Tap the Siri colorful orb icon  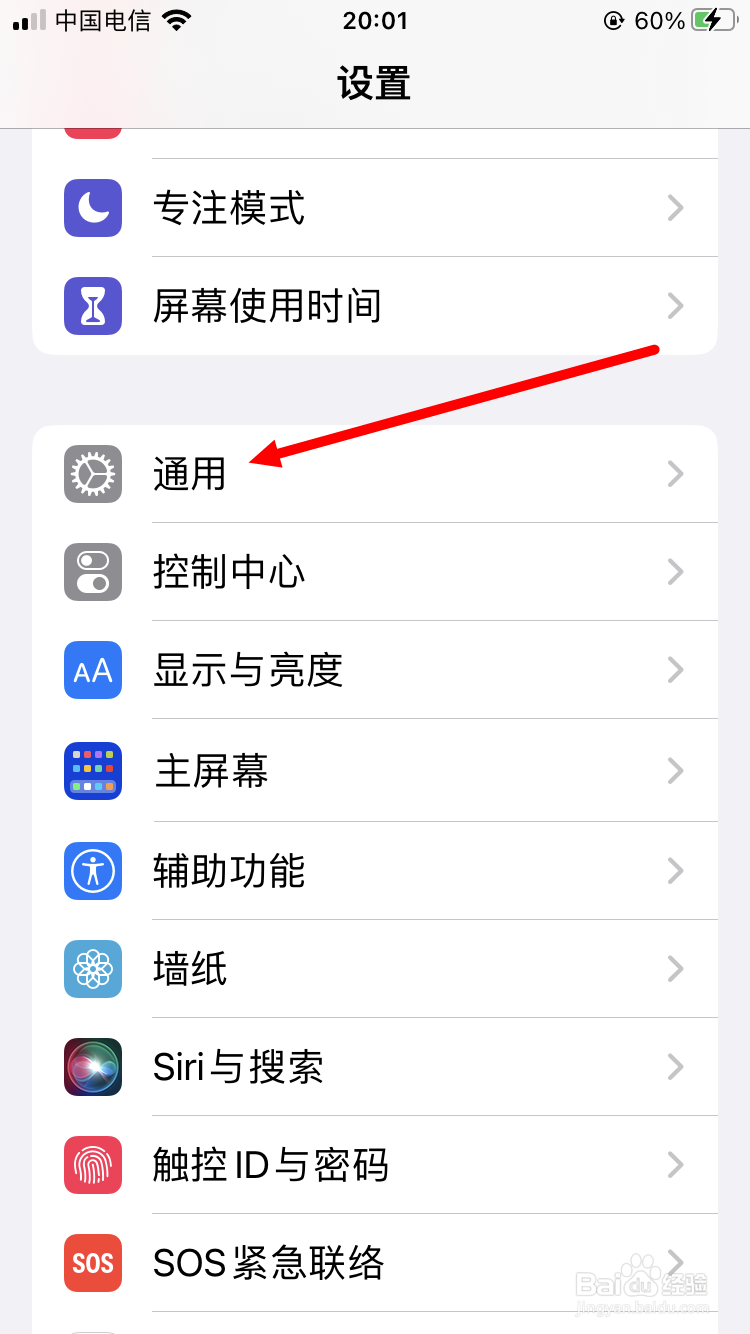click(92, 1067)
